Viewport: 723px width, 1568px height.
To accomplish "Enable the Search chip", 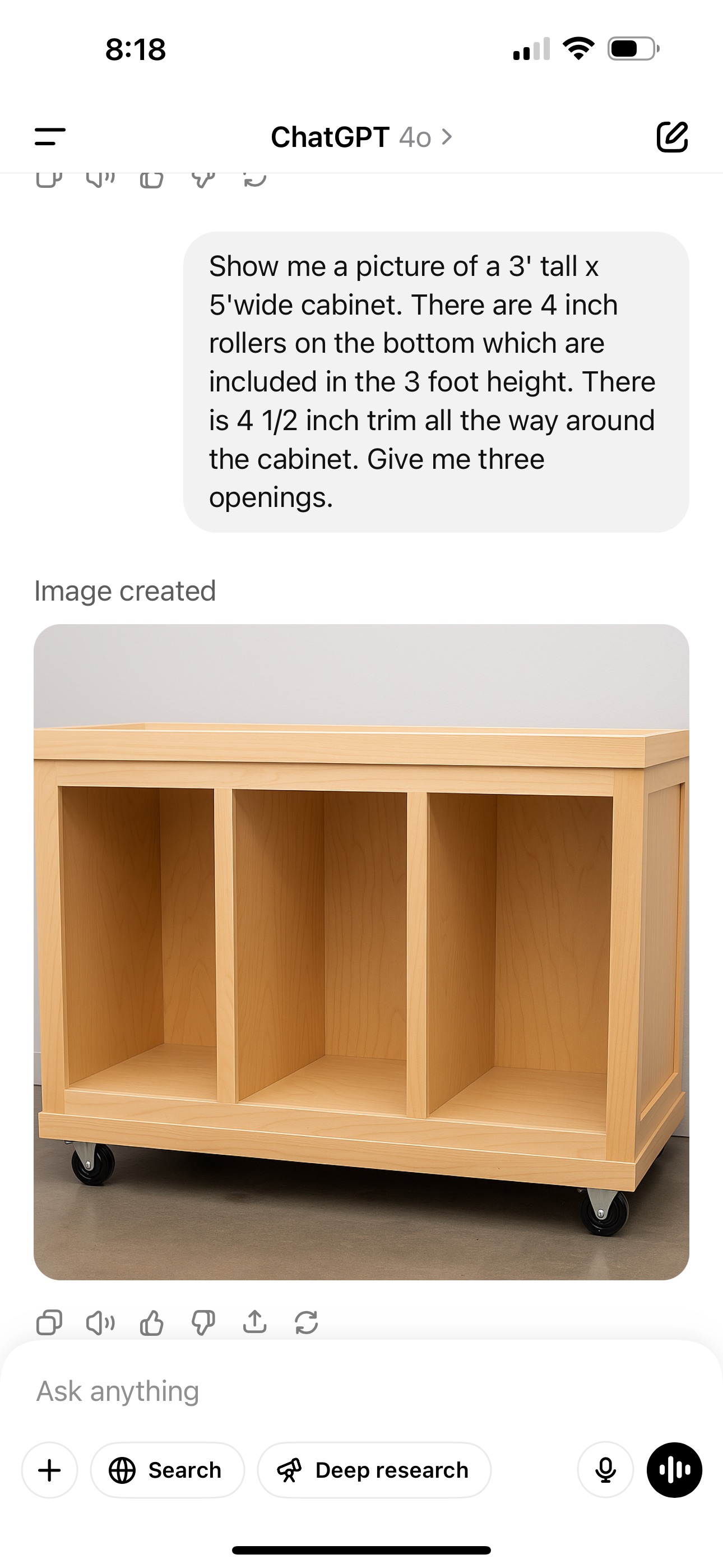I will coord(168,1470).
